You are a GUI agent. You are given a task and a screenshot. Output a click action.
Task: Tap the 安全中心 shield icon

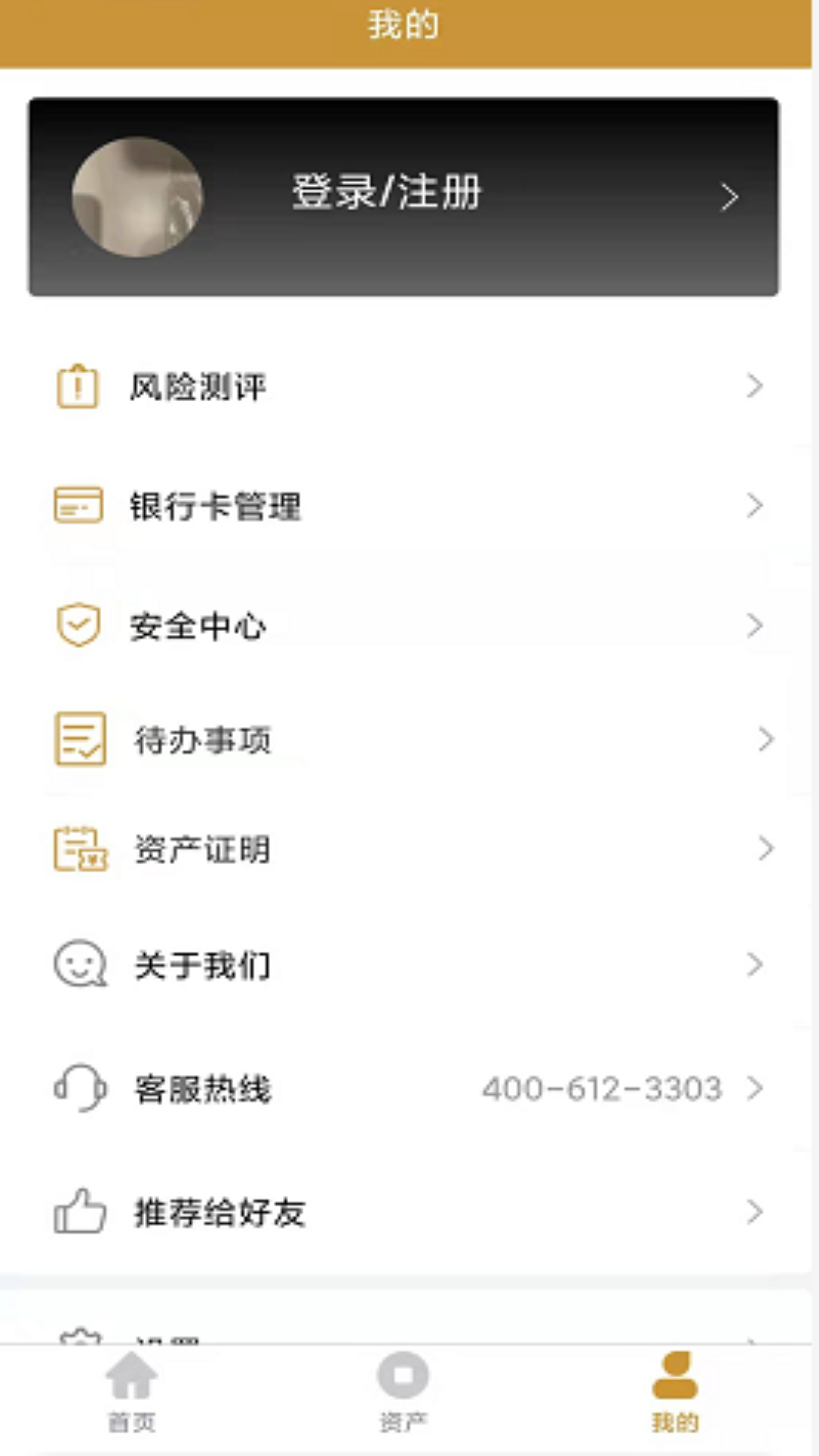[78, 624]
